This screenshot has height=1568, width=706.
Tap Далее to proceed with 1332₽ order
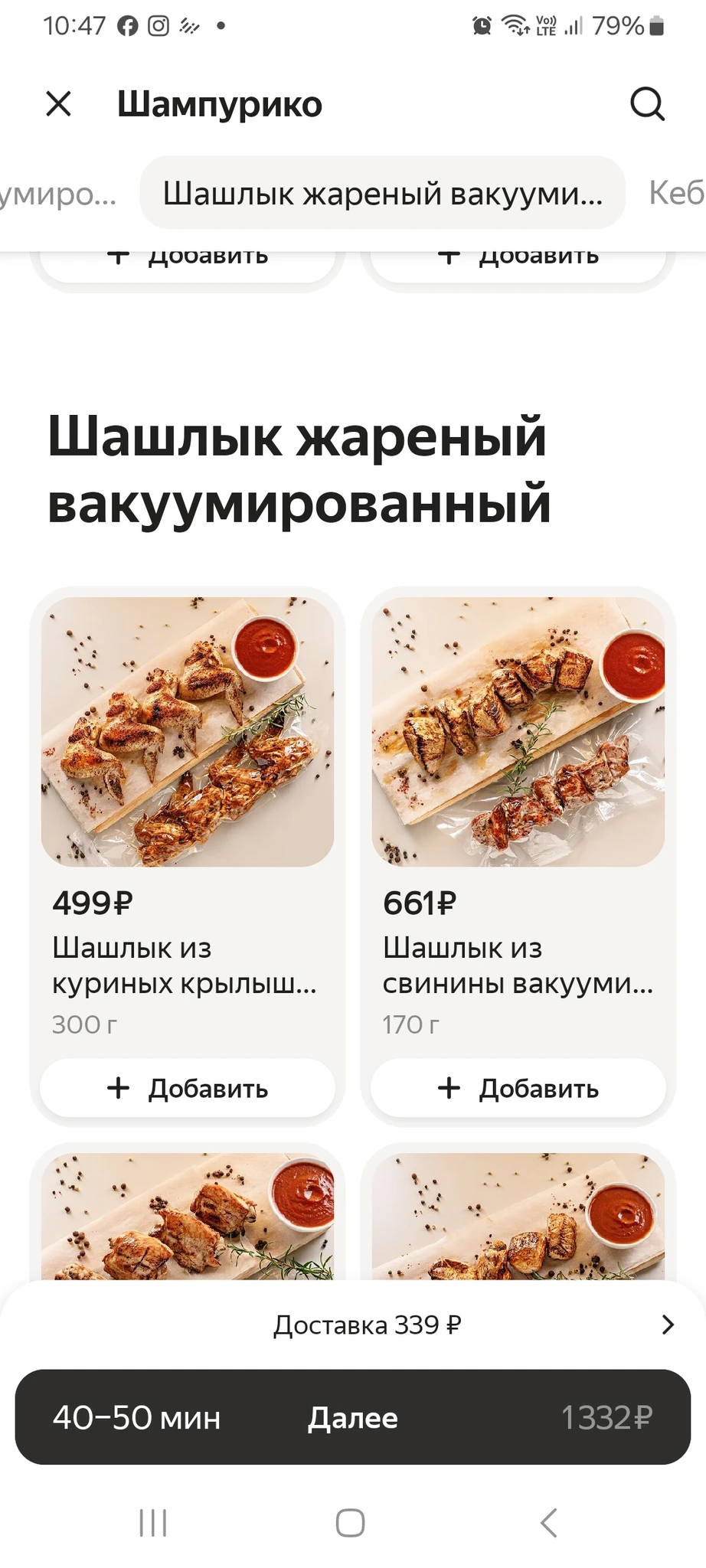pyautogui.click(x=353, y=1417)
